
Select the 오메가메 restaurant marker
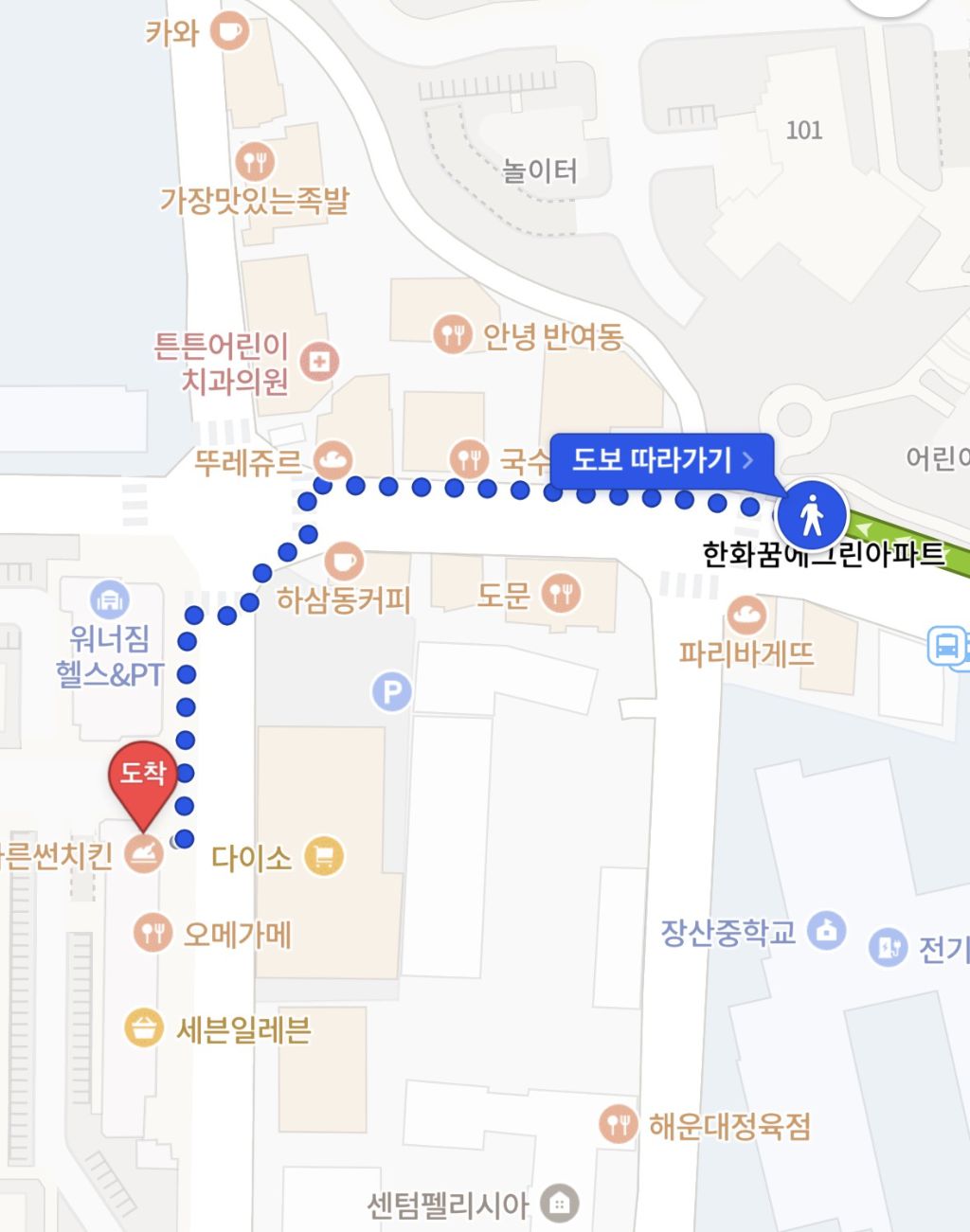pyautogui.click(x=153, y=933)
